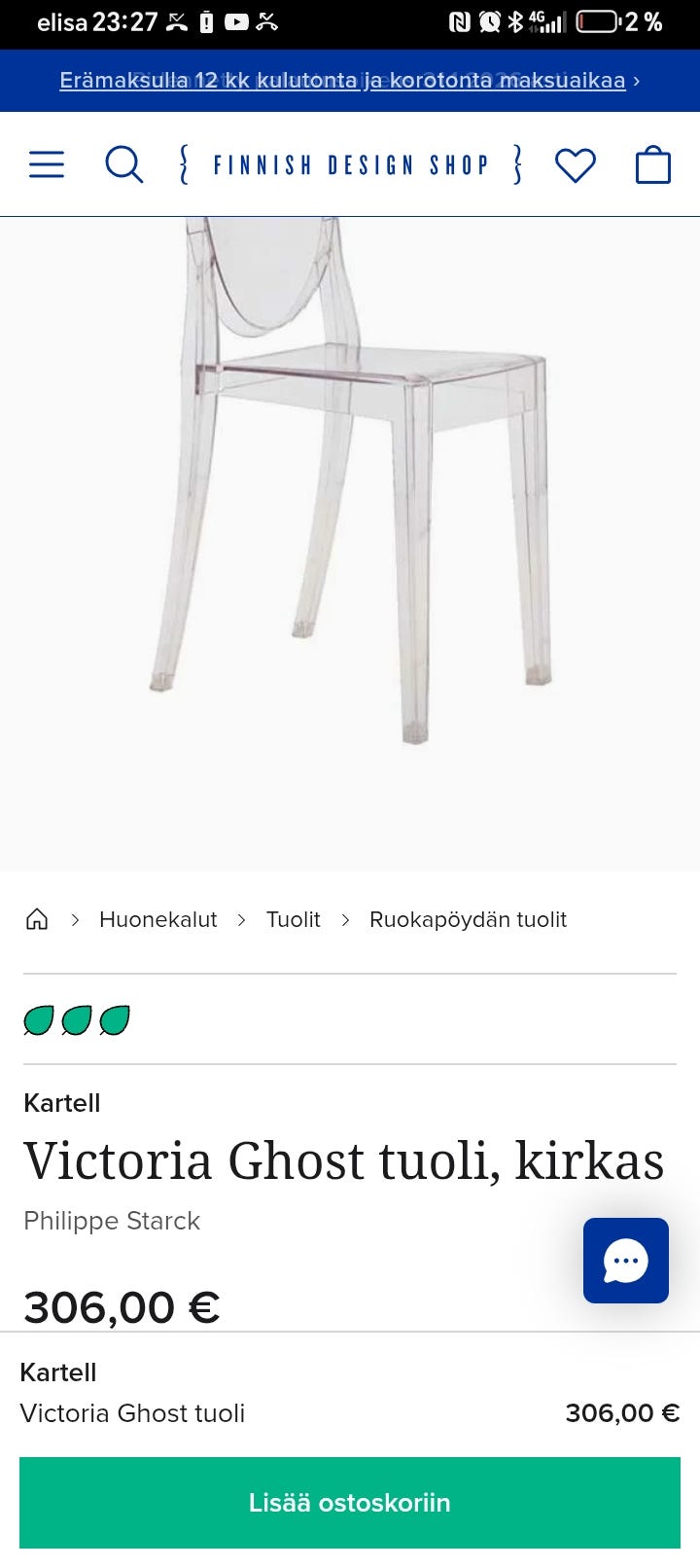Open the Kartell brand page
Screen dimensions: 700x1568
pyautogui.click(x=61, y=1103)
